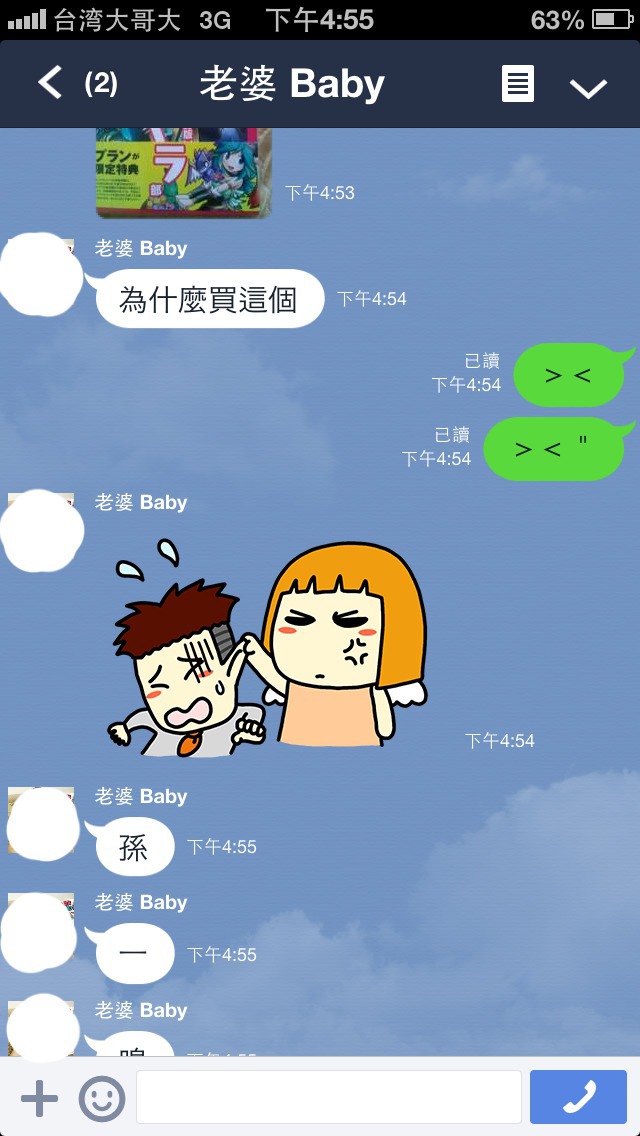Open the plus attachment menu
The width and height of the screenshot is (640, 1136).
[x=39, y=1098]
